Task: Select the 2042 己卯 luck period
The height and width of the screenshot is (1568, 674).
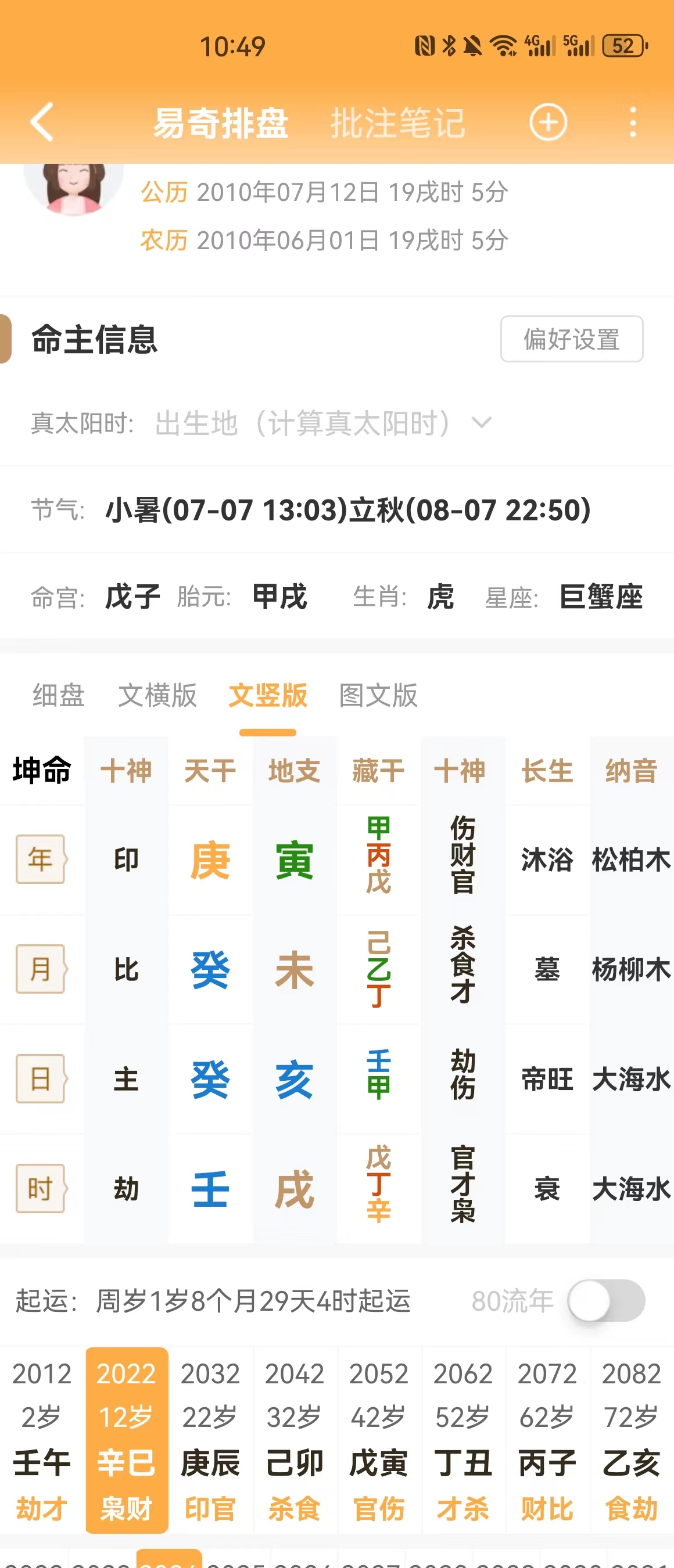Action: pyautogui.click(x=295, y=1440)
